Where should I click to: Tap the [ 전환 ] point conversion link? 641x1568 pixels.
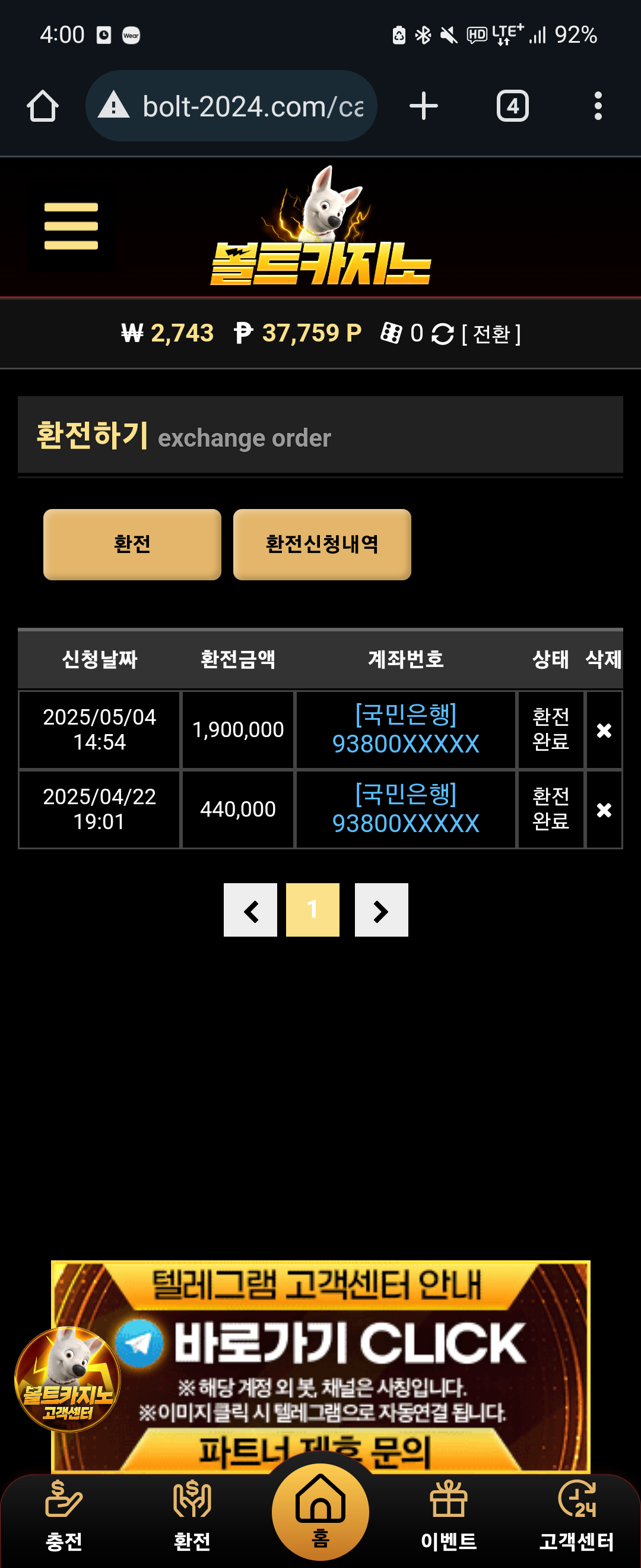click(x=491, y=334)
